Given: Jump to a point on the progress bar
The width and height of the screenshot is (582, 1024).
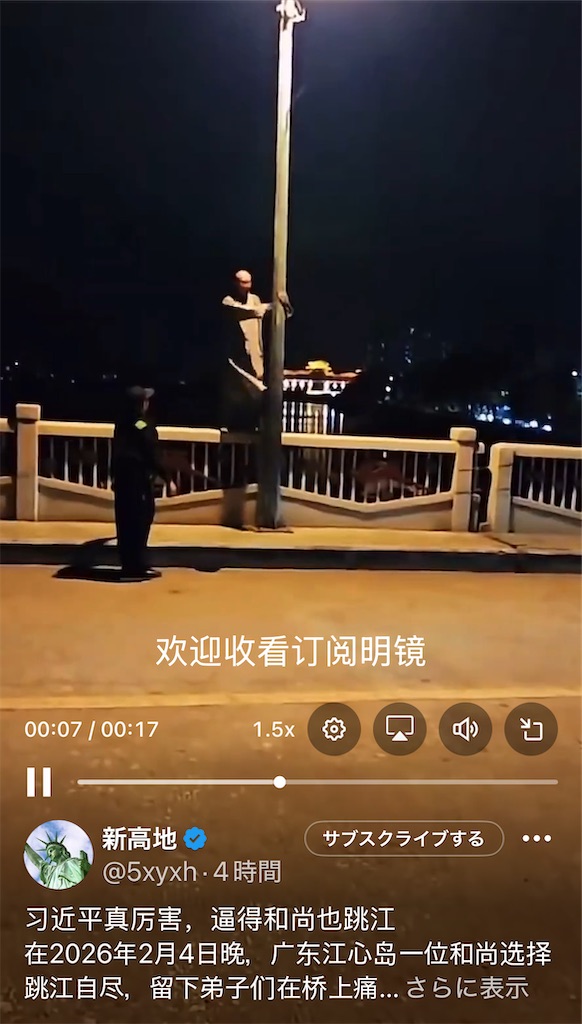Looking at the screenshot, I should pos(317,782).
